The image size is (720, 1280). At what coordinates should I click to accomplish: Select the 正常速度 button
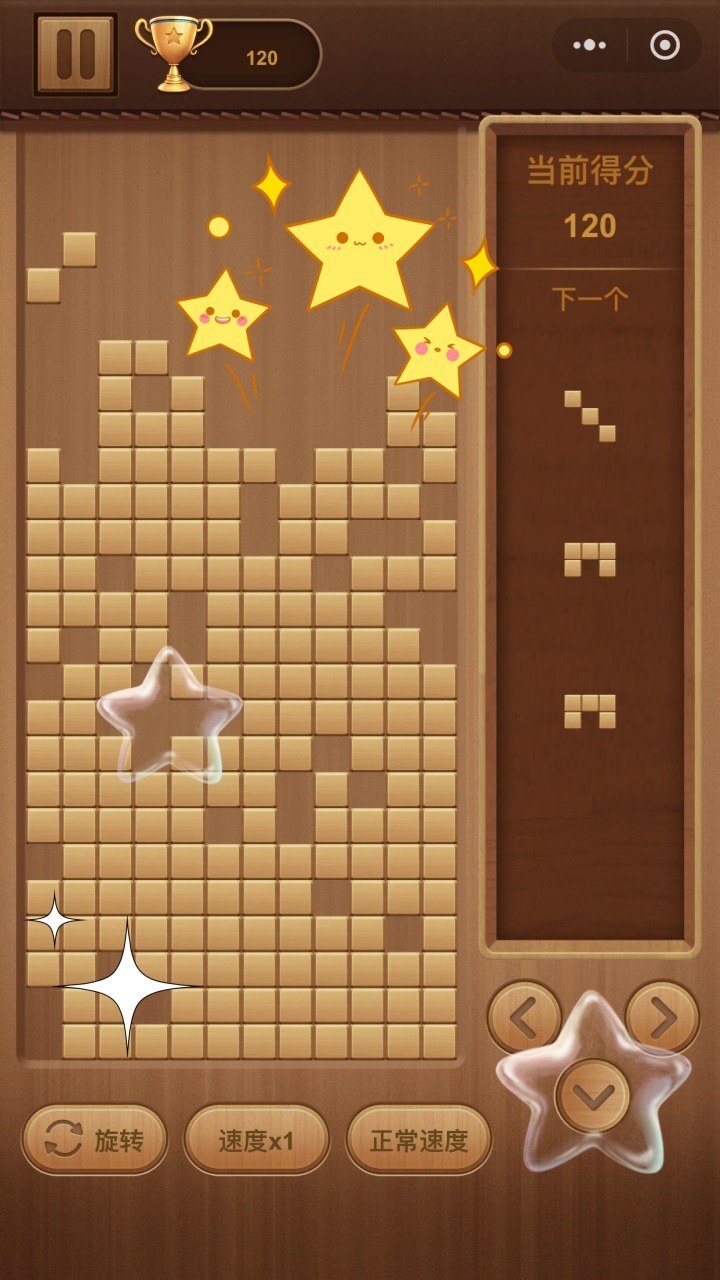[x=419, y=1140]
